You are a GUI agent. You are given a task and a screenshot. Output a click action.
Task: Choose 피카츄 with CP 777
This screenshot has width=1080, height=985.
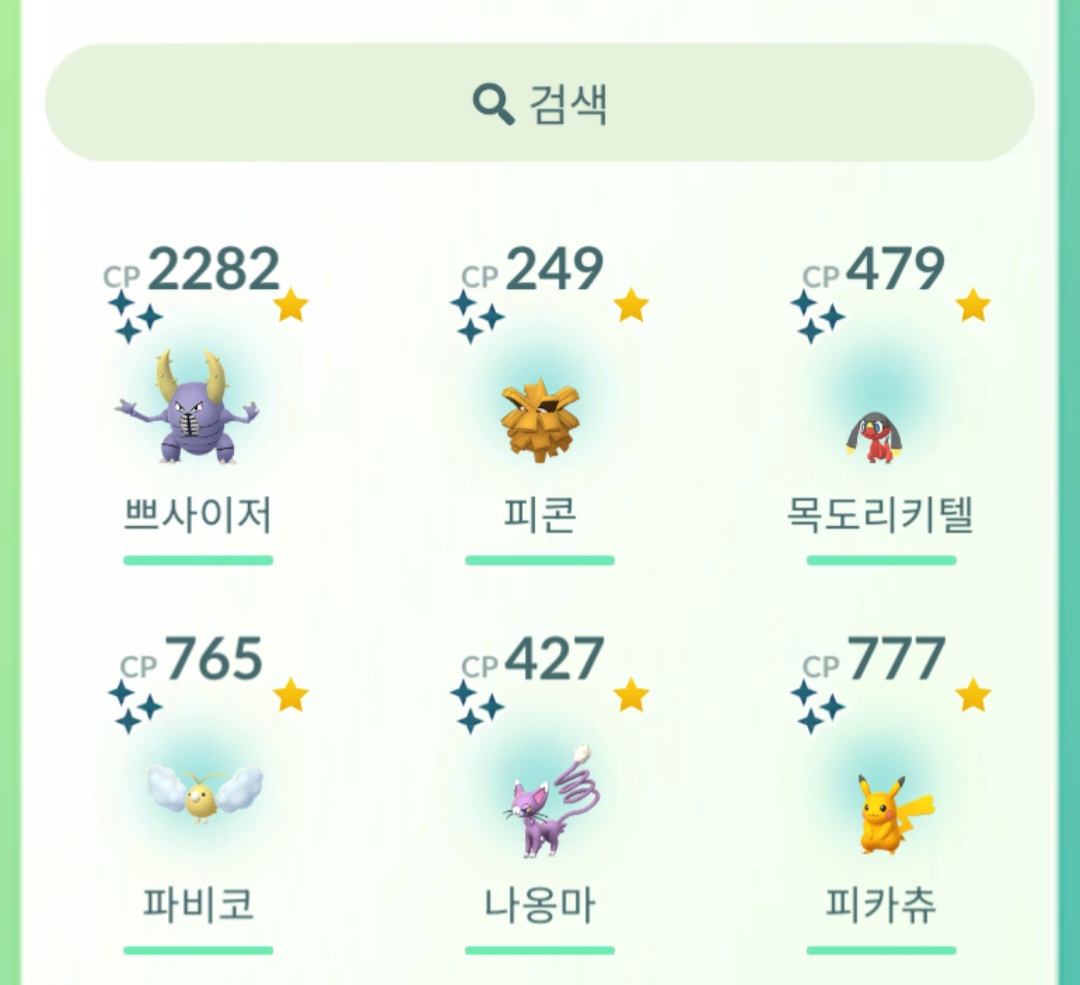[880, 810]
